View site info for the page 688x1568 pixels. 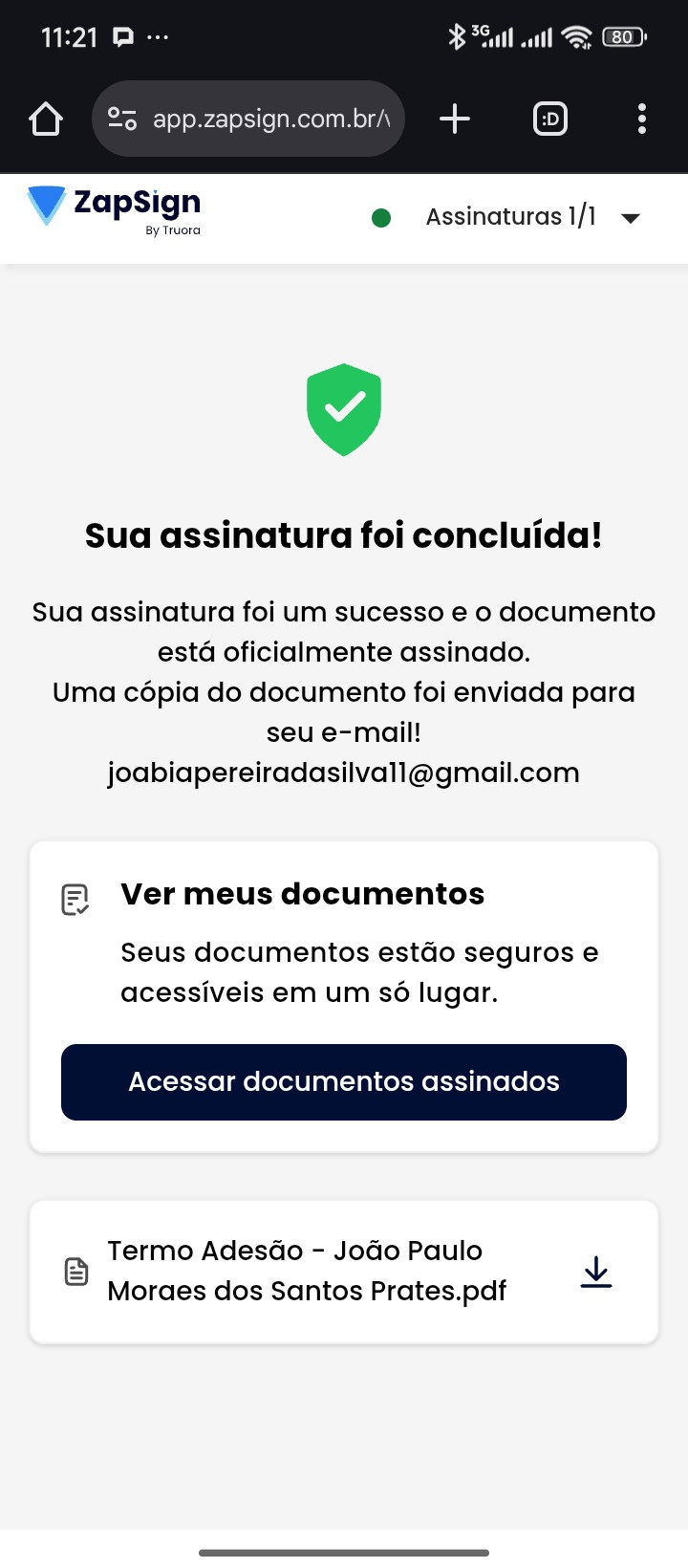[122, 120]
